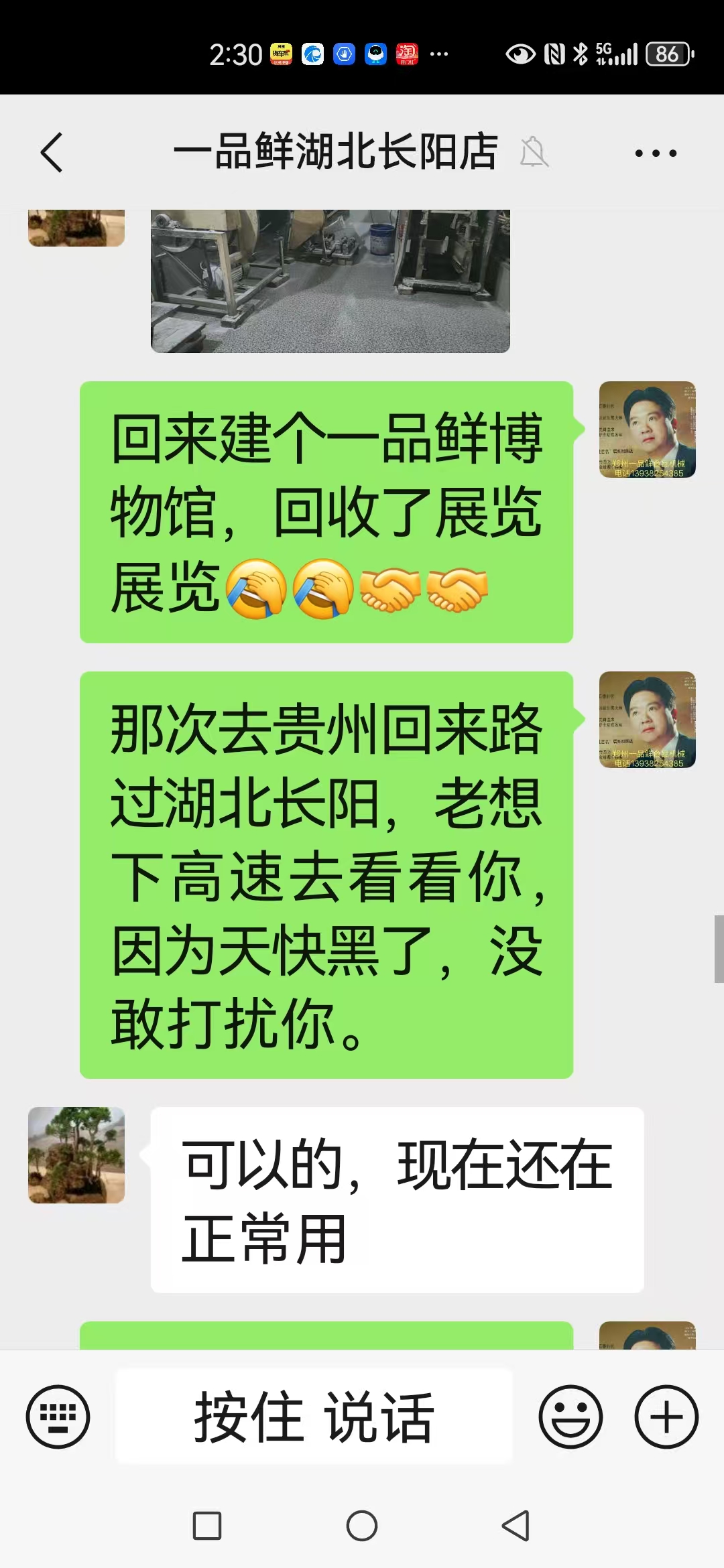Expand the status bar notification ellipsis
Image resolution: width=724 pixels, height=1568 pixels.
[439, 54]
